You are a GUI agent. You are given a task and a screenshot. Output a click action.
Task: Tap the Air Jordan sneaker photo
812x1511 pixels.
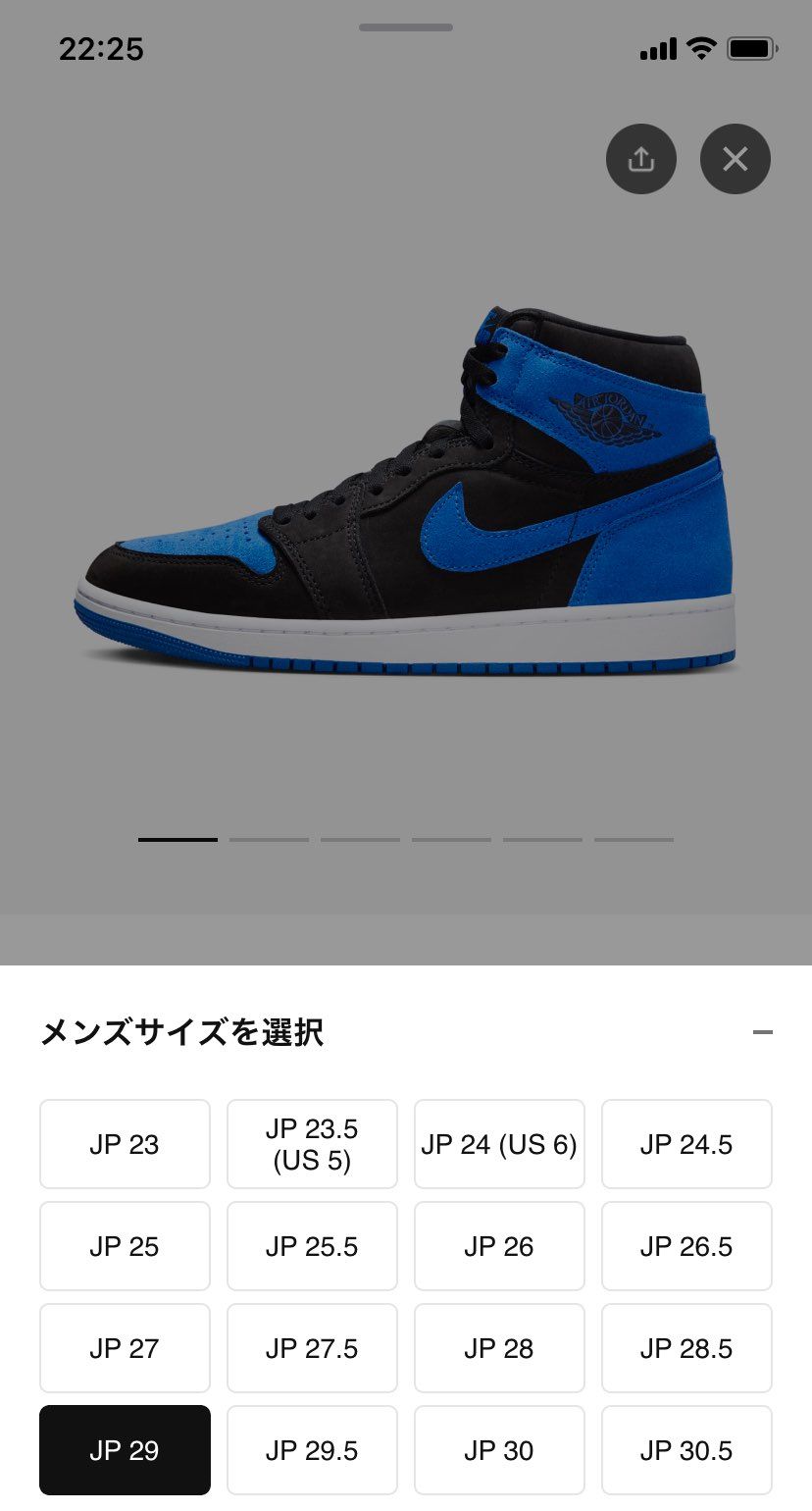click(406, 491)
